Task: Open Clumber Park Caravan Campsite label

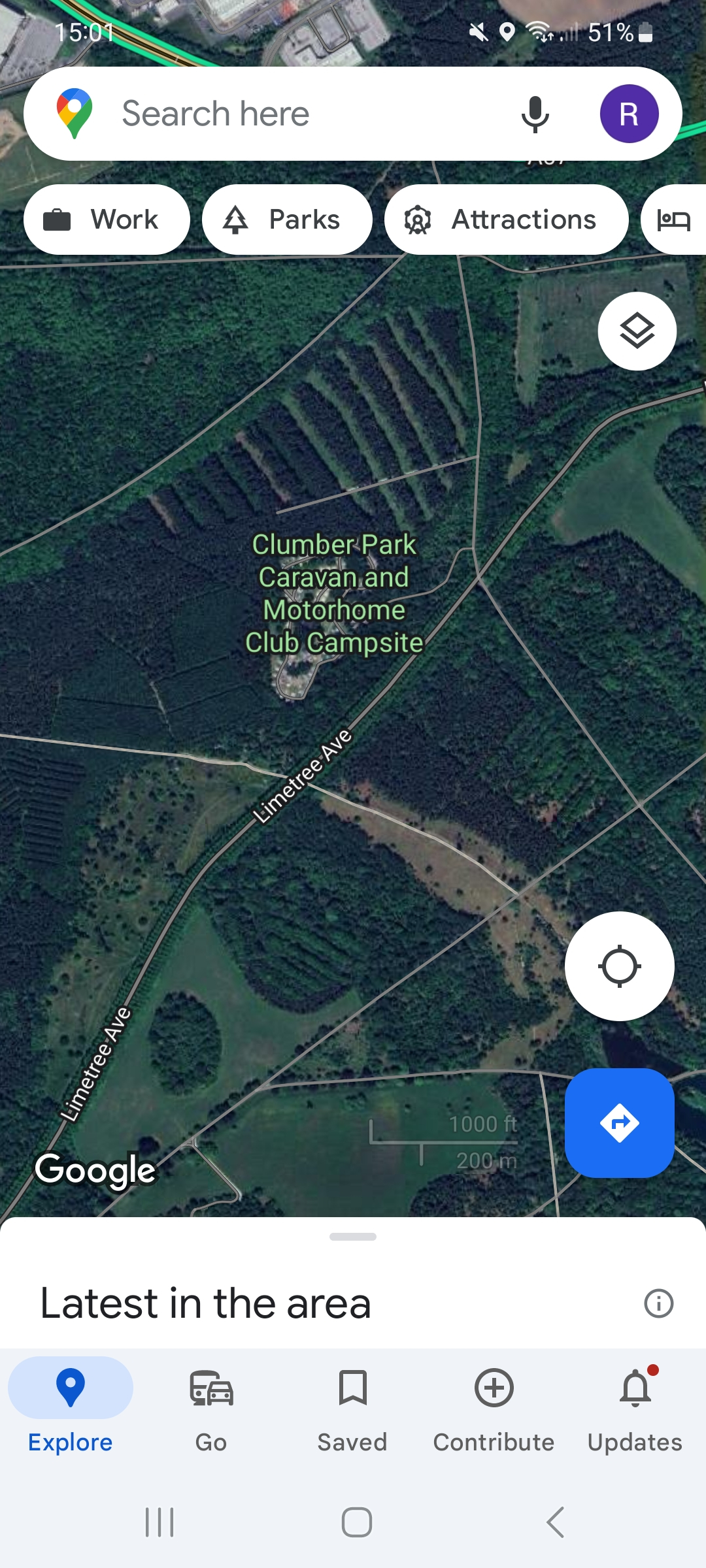Action: pyautogui.click(x=333, y=593)
